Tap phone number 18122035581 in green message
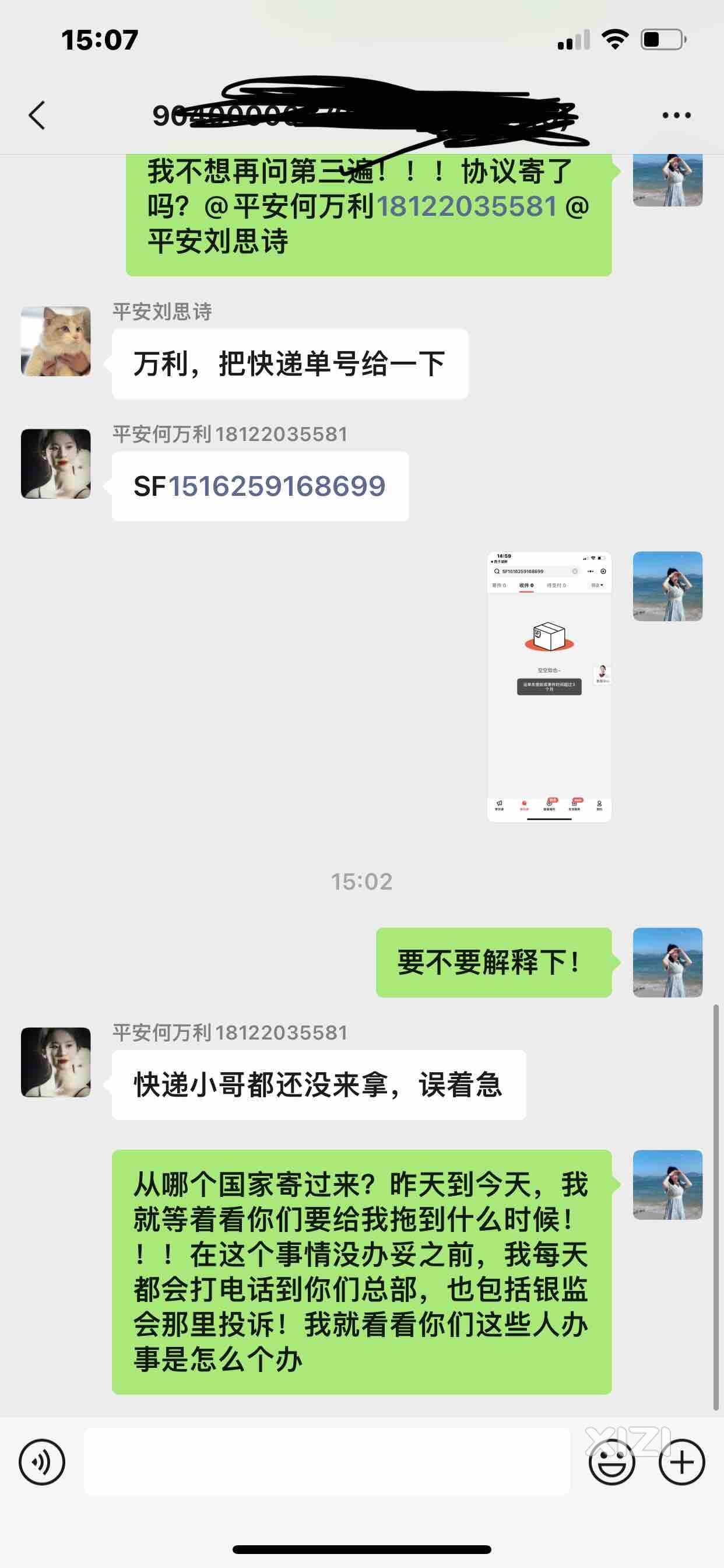 [x=467, y=206]
